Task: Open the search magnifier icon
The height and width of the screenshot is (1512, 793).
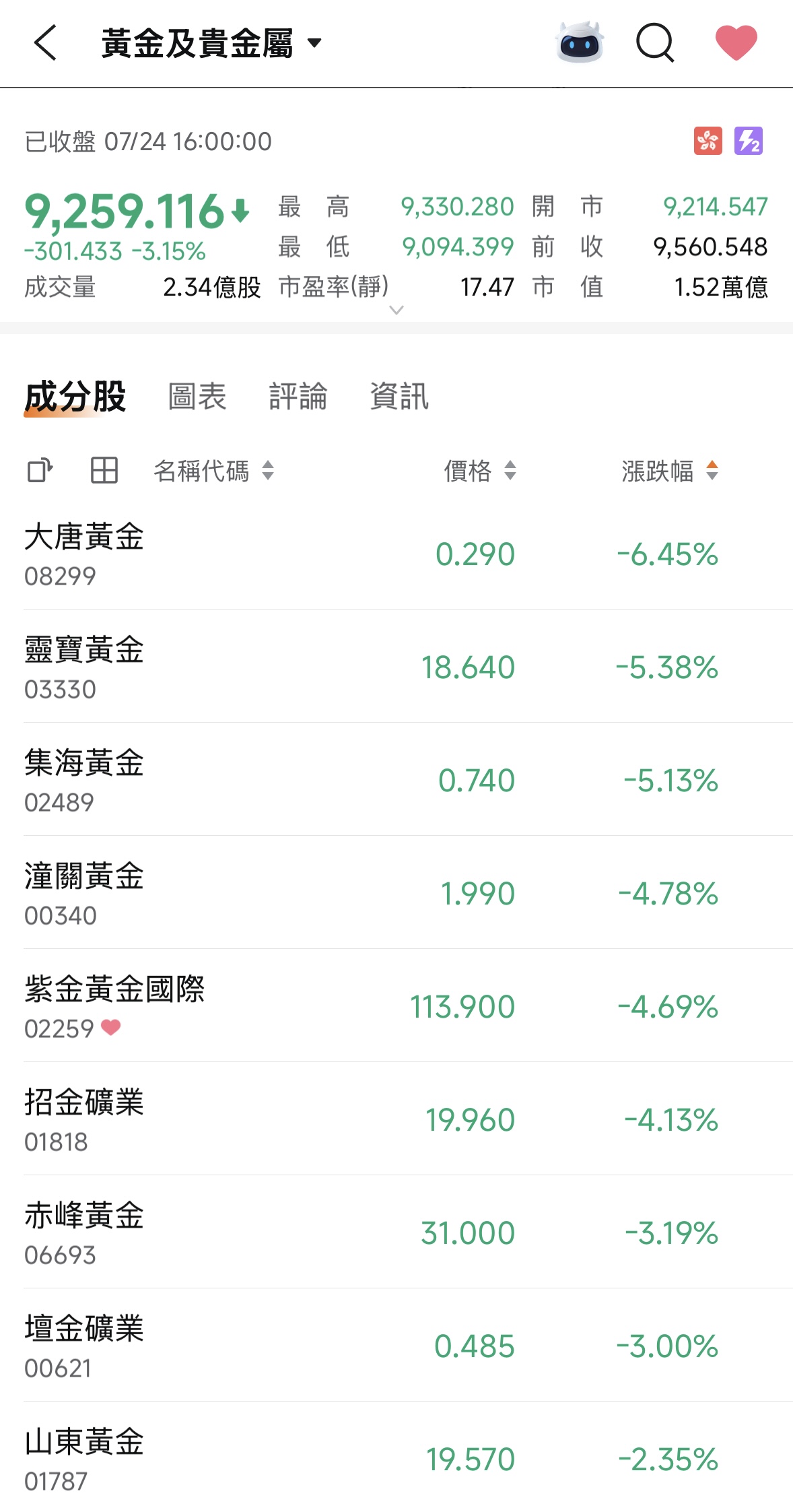Action: tap(655, 43)
